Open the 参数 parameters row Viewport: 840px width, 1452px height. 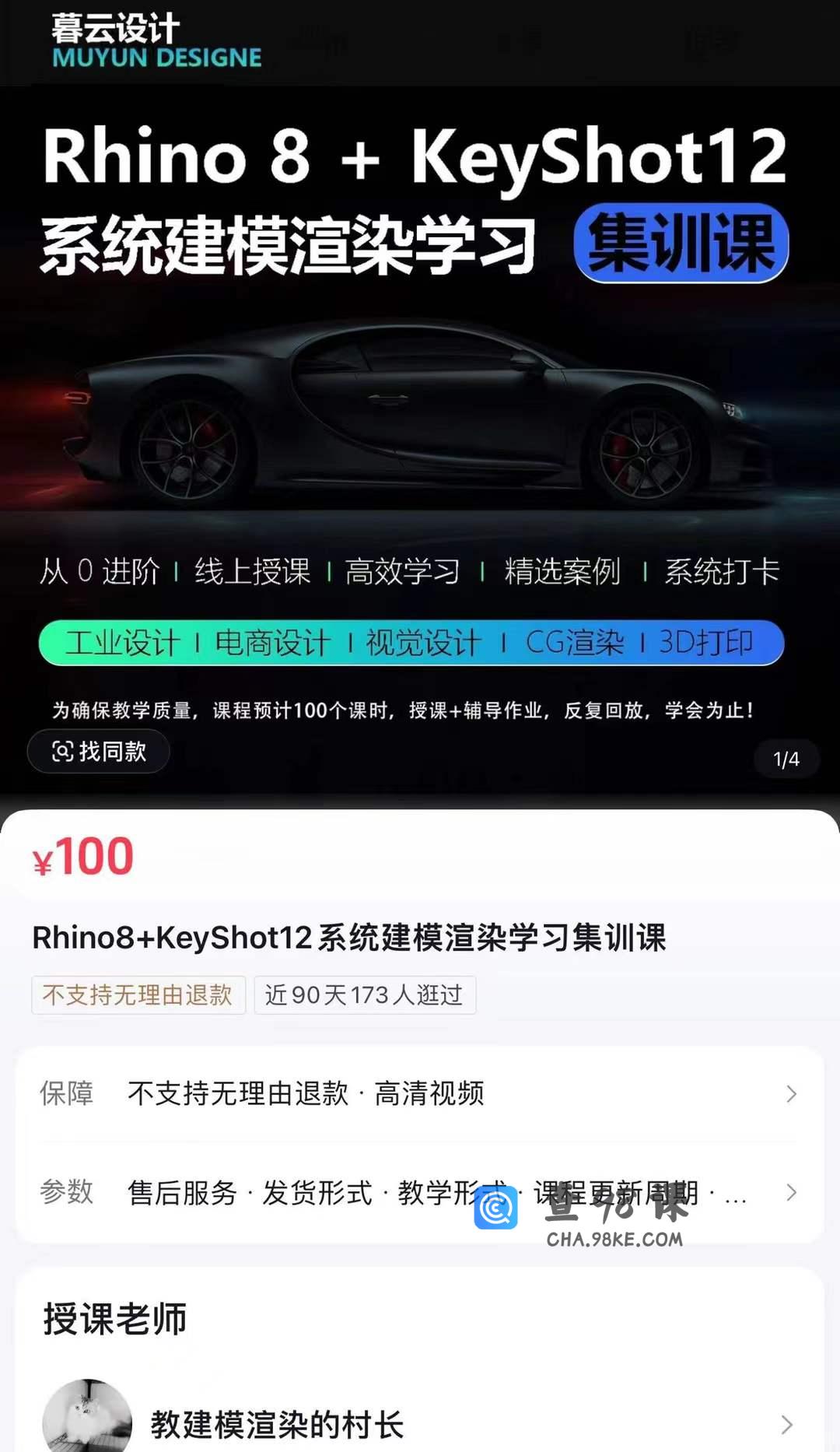pos(418,1192)
